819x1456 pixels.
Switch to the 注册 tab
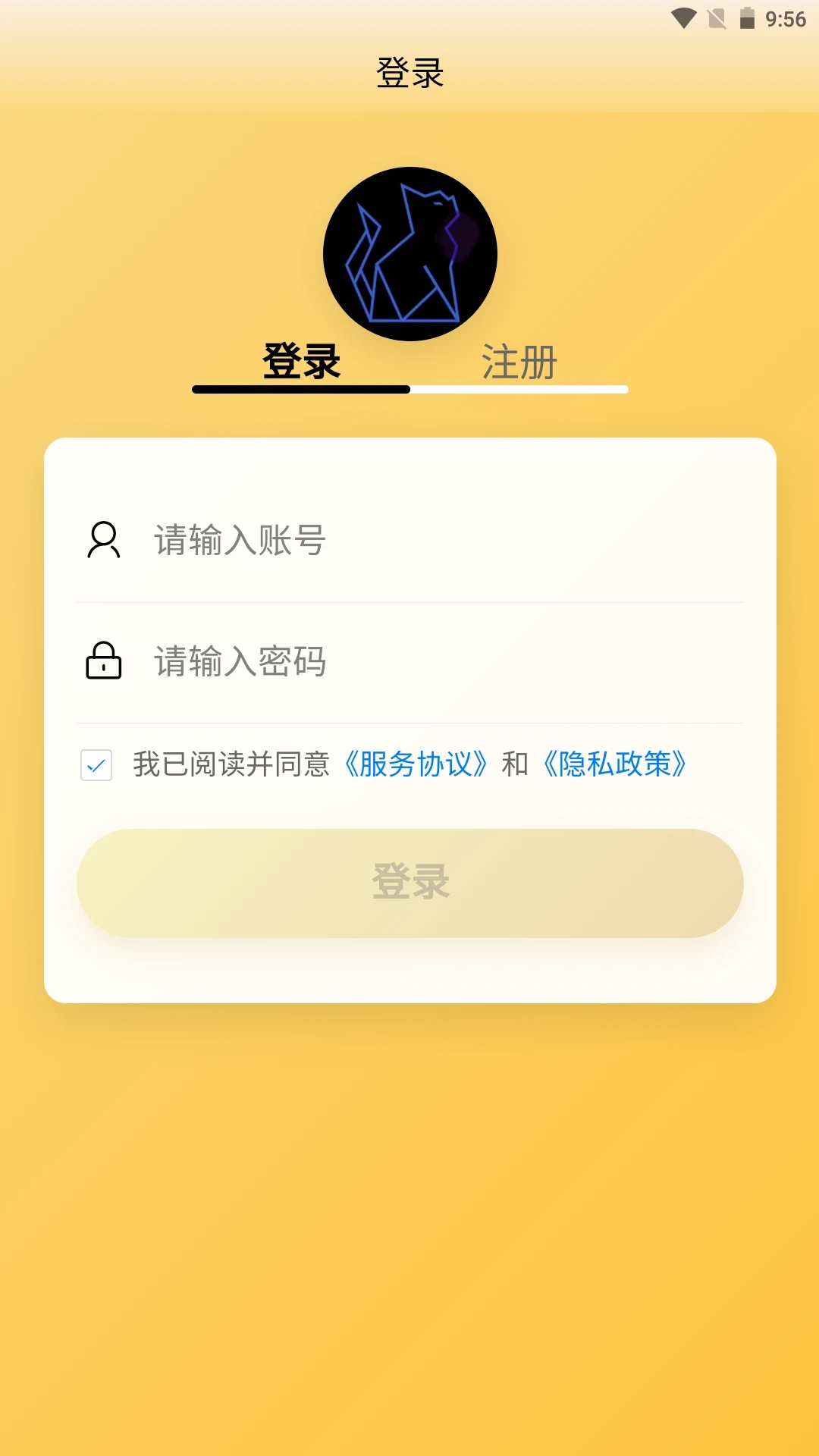pos(519,362)
